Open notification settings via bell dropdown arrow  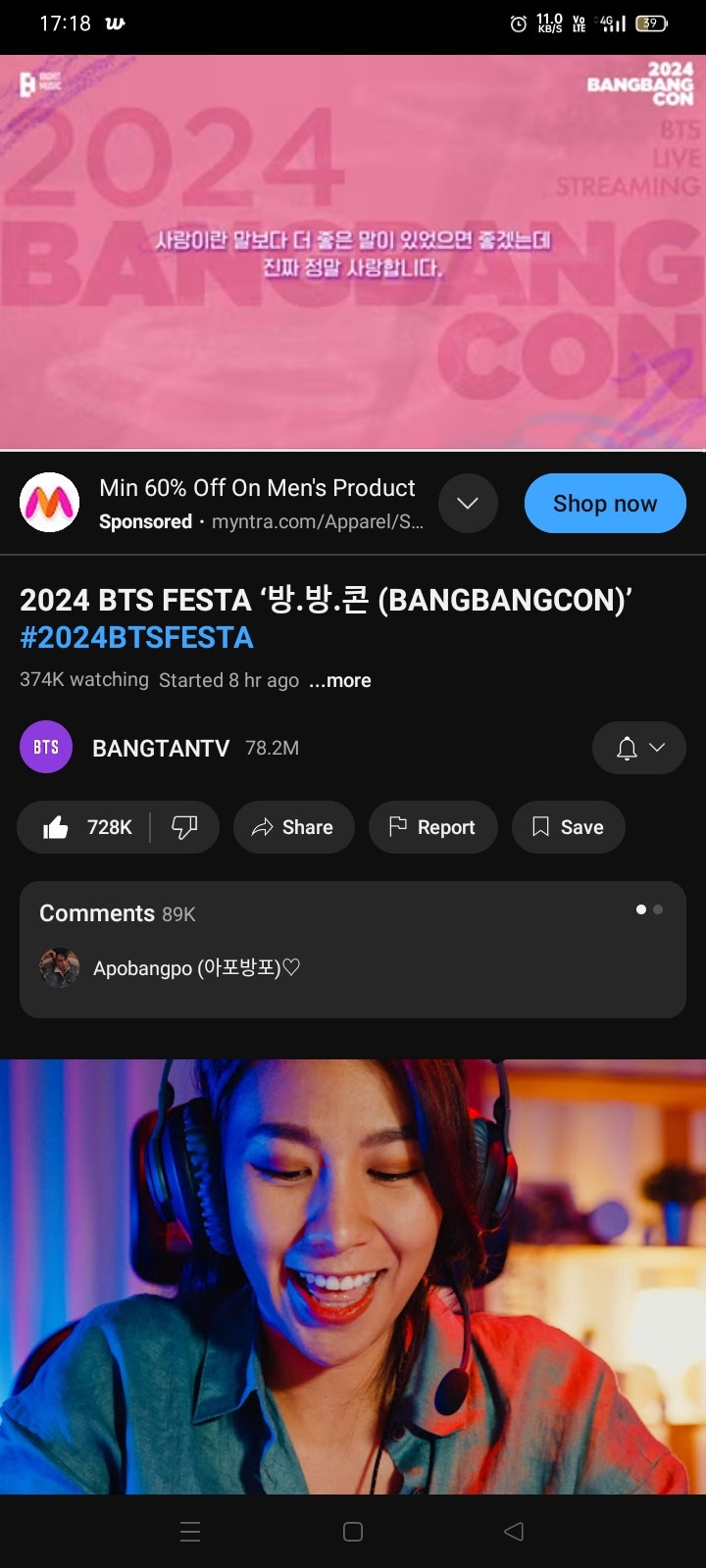(x=656, y=747)
